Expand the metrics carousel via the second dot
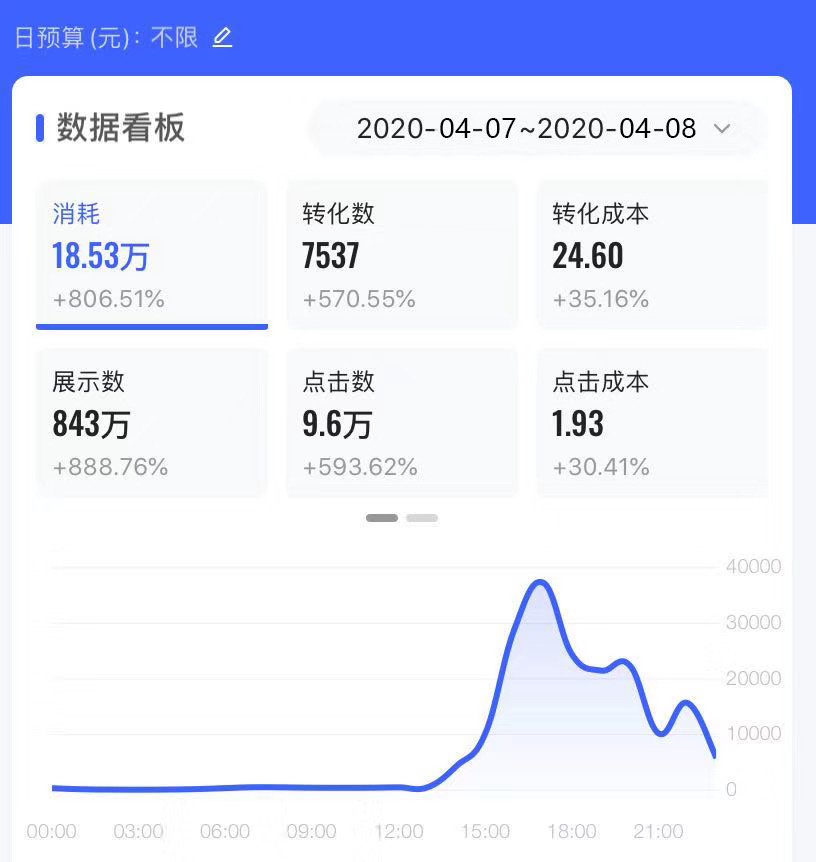Screen dimensions: 816x862 (x=421, y=518)
